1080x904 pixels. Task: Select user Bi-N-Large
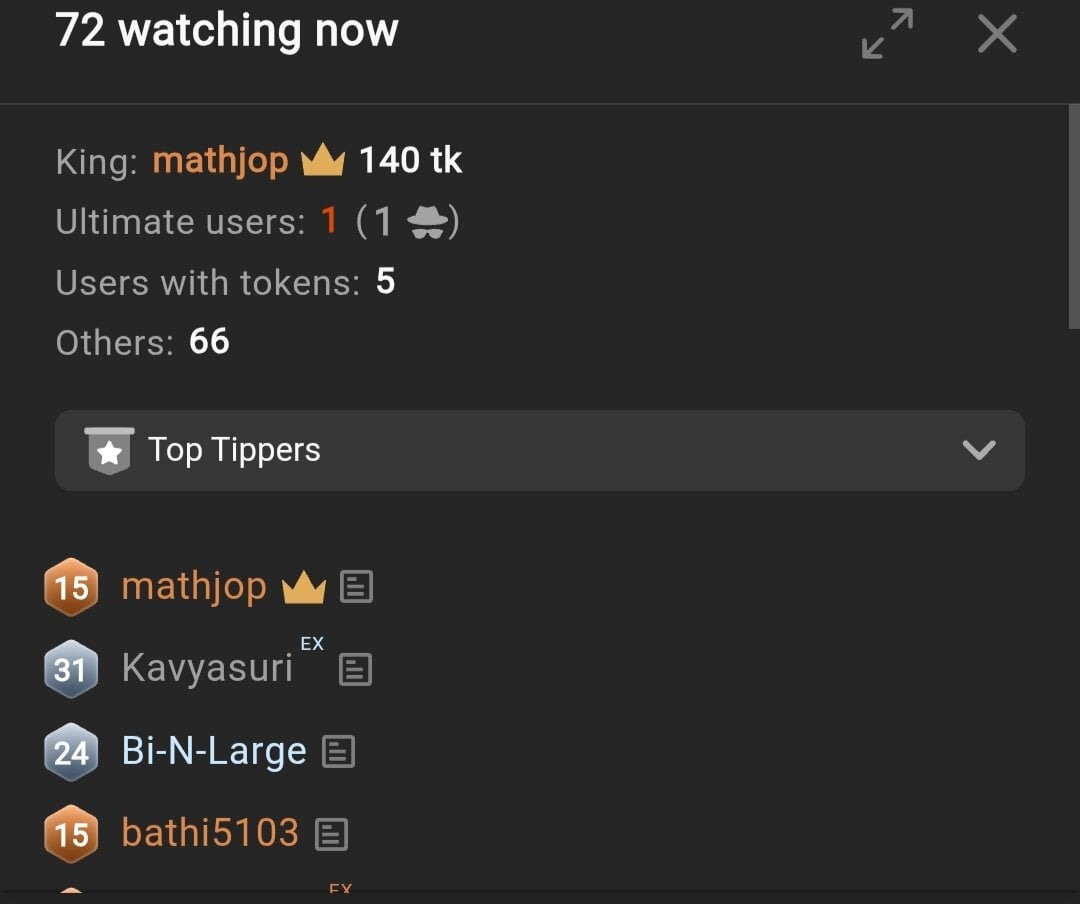[214, 751]
